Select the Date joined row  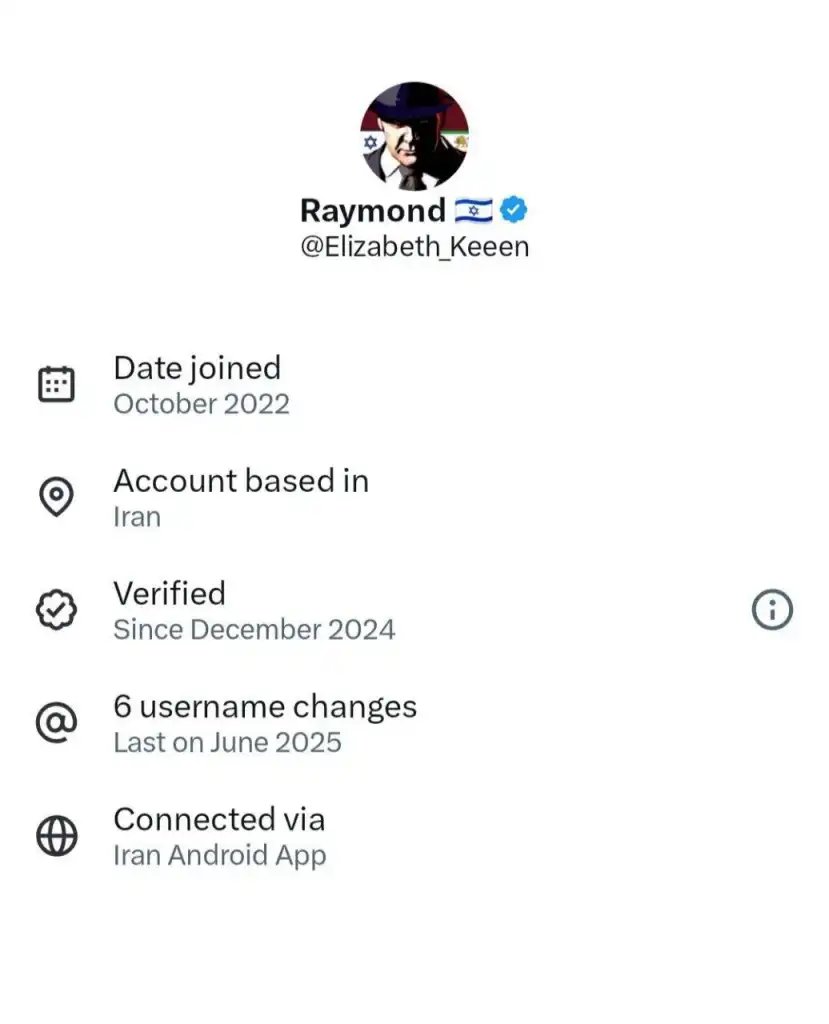point(198,385)
